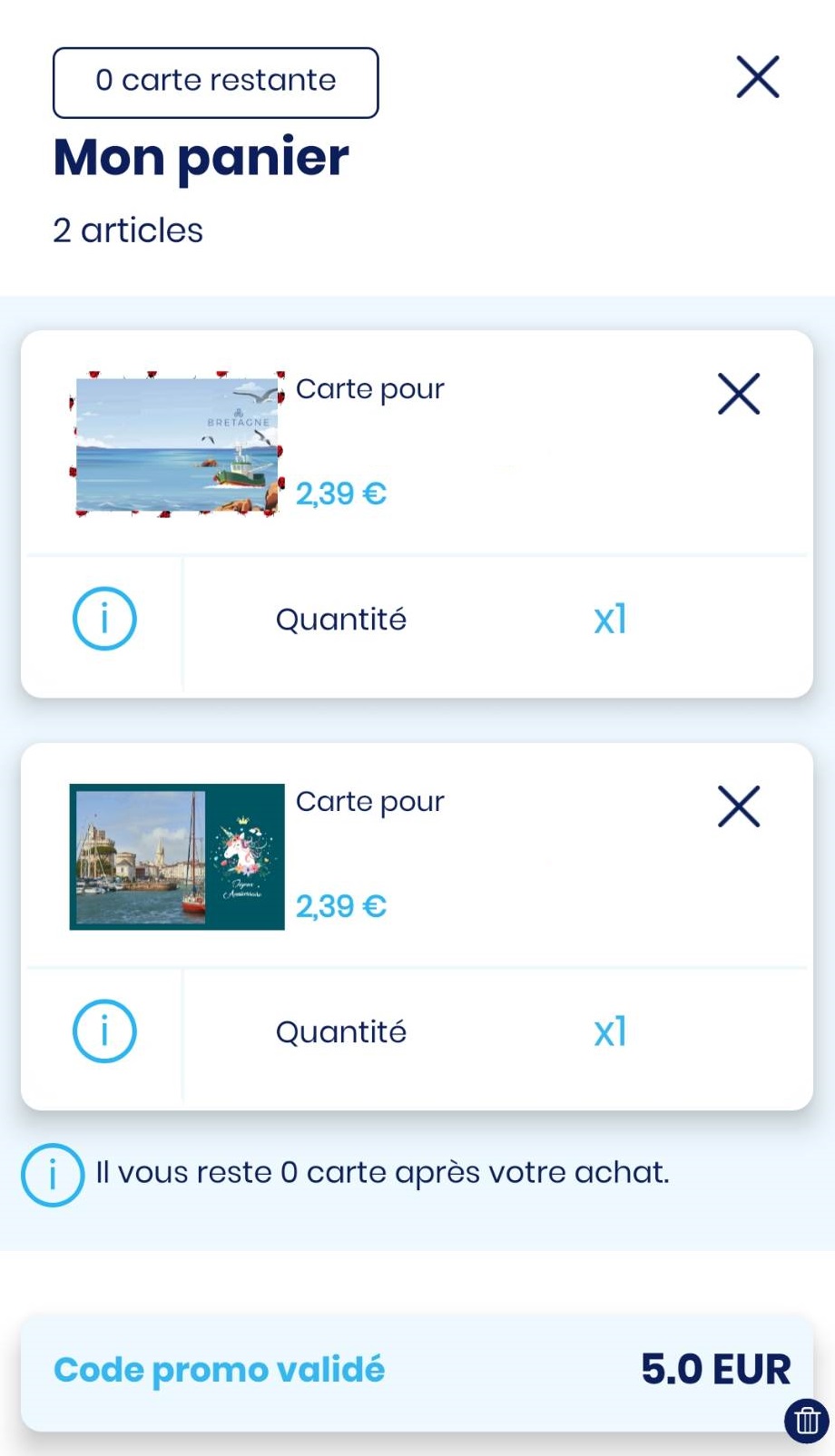Delete the validated promo code
Viewport: 835px width, 1456px height.
pyautogui.click(x=807, y=1420)
